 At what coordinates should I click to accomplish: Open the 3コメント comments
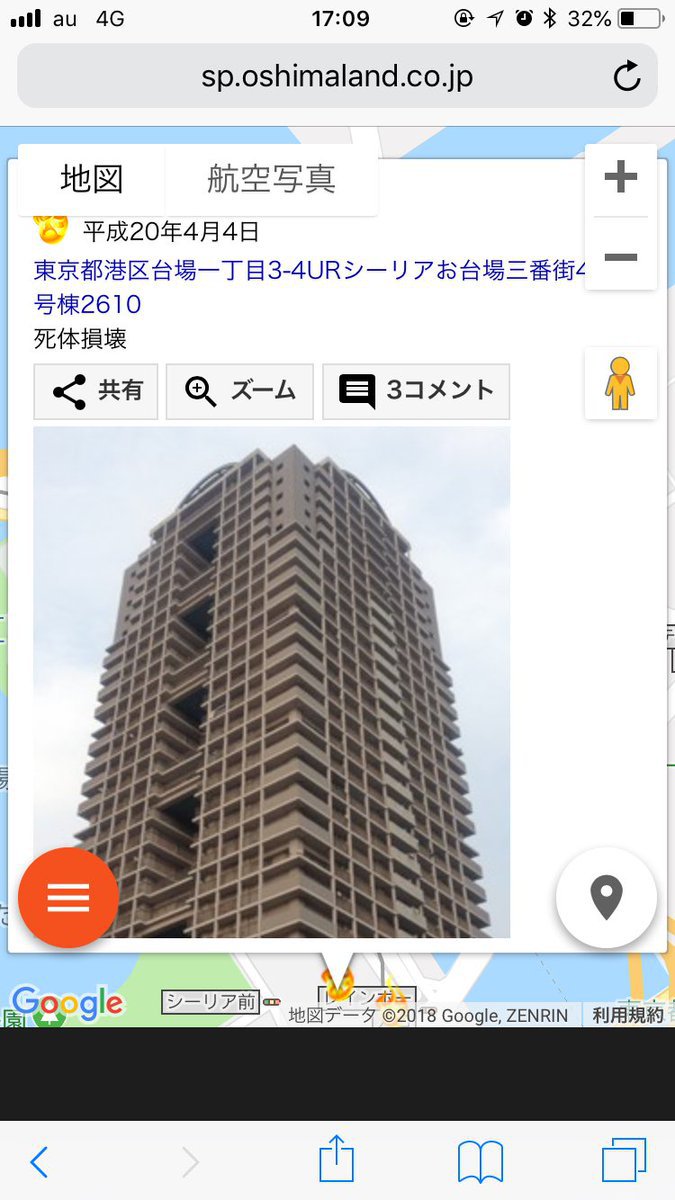point(416,391)
